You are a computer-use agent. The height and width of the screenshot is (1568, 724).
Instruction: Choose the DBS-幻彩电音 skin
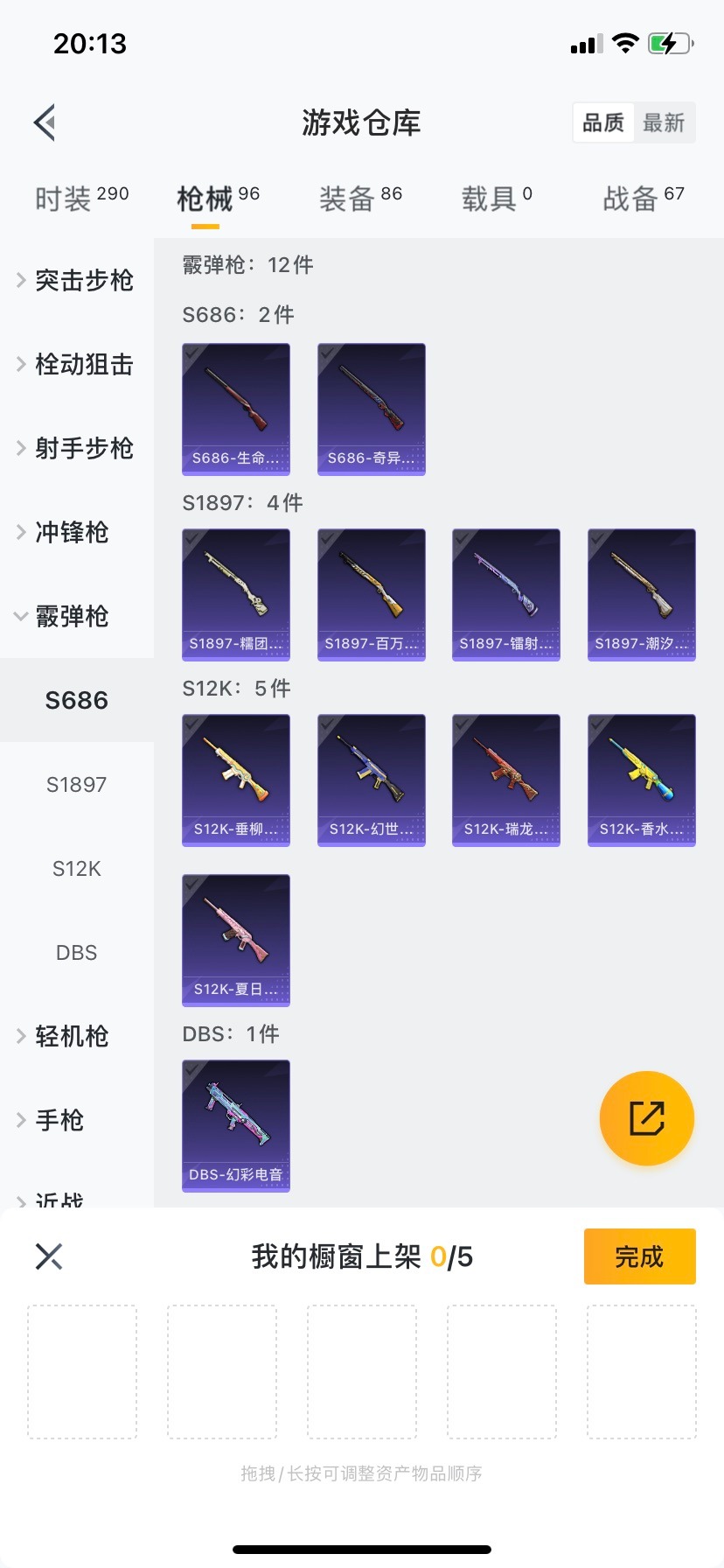[236, 1125]
